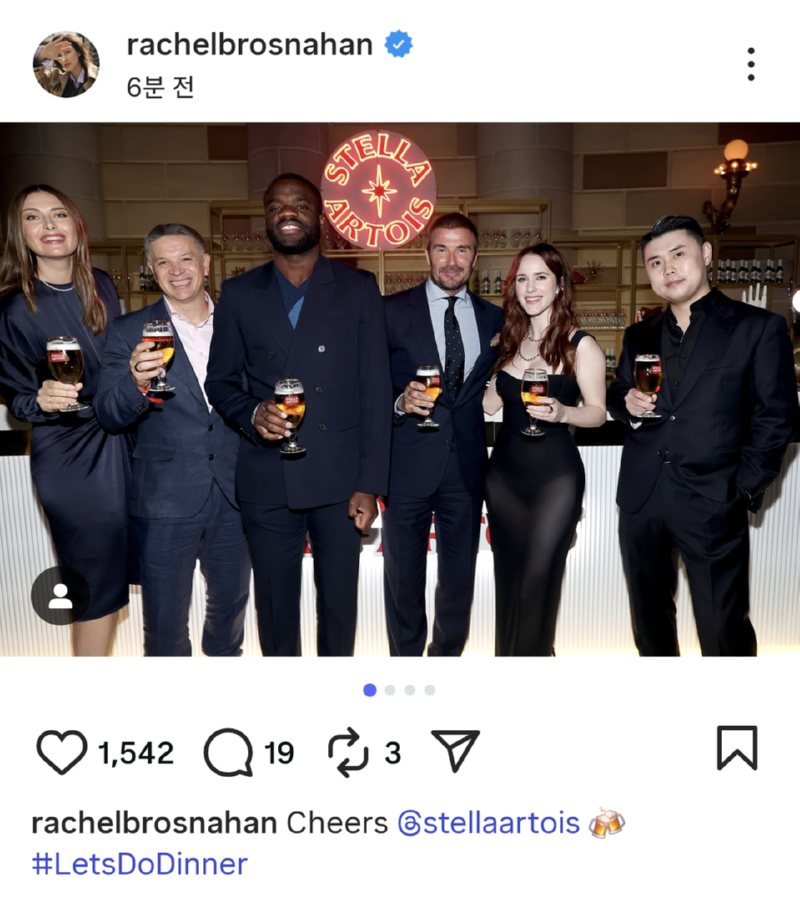The height and width of the screenshot is (916, 800).
Task: Show tagged people on the photo
Action: click(x=60, y=596)
